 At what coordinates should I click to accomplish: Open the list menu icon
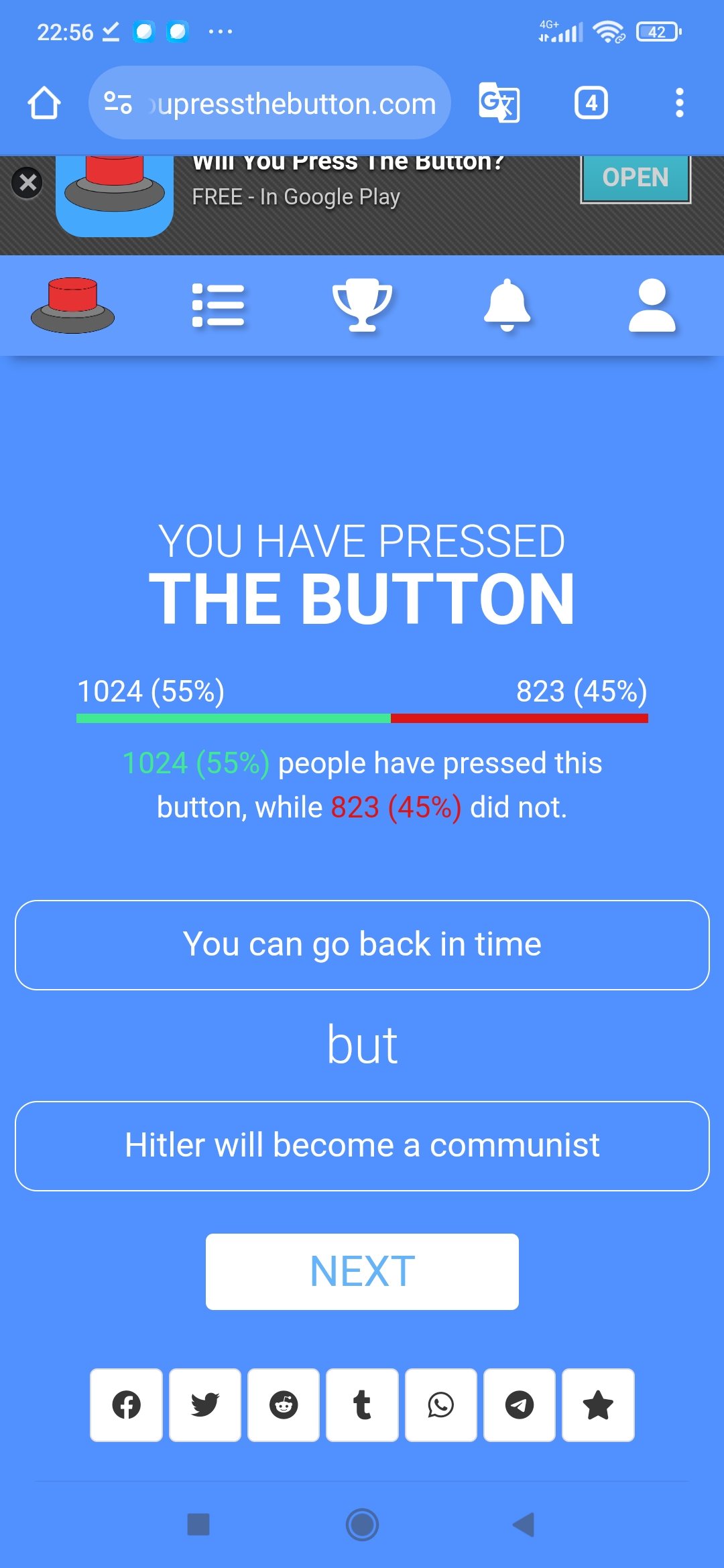click(218, 306)
